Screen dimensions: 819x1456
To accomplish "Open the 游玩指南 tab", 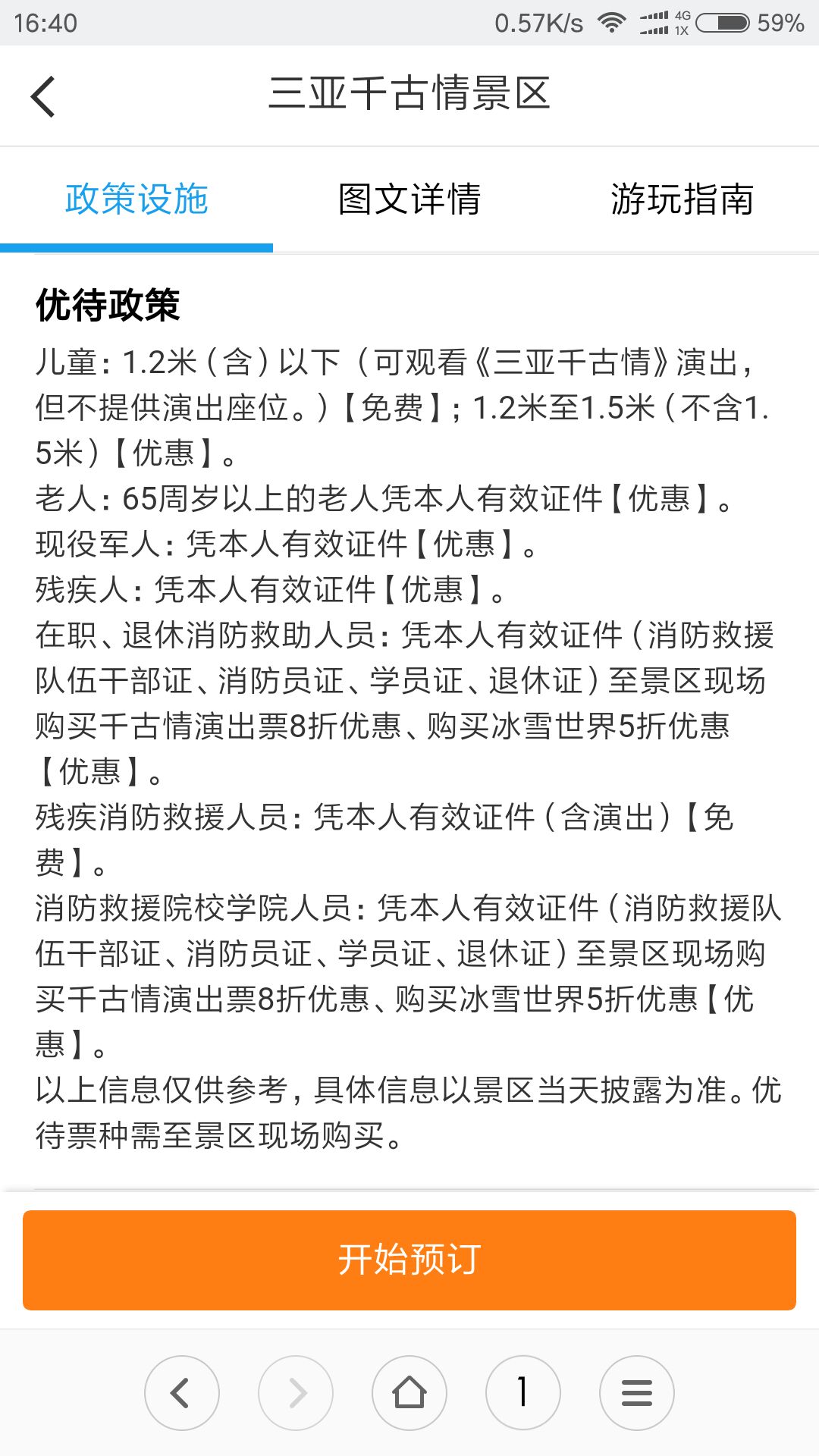I will 682,199.
